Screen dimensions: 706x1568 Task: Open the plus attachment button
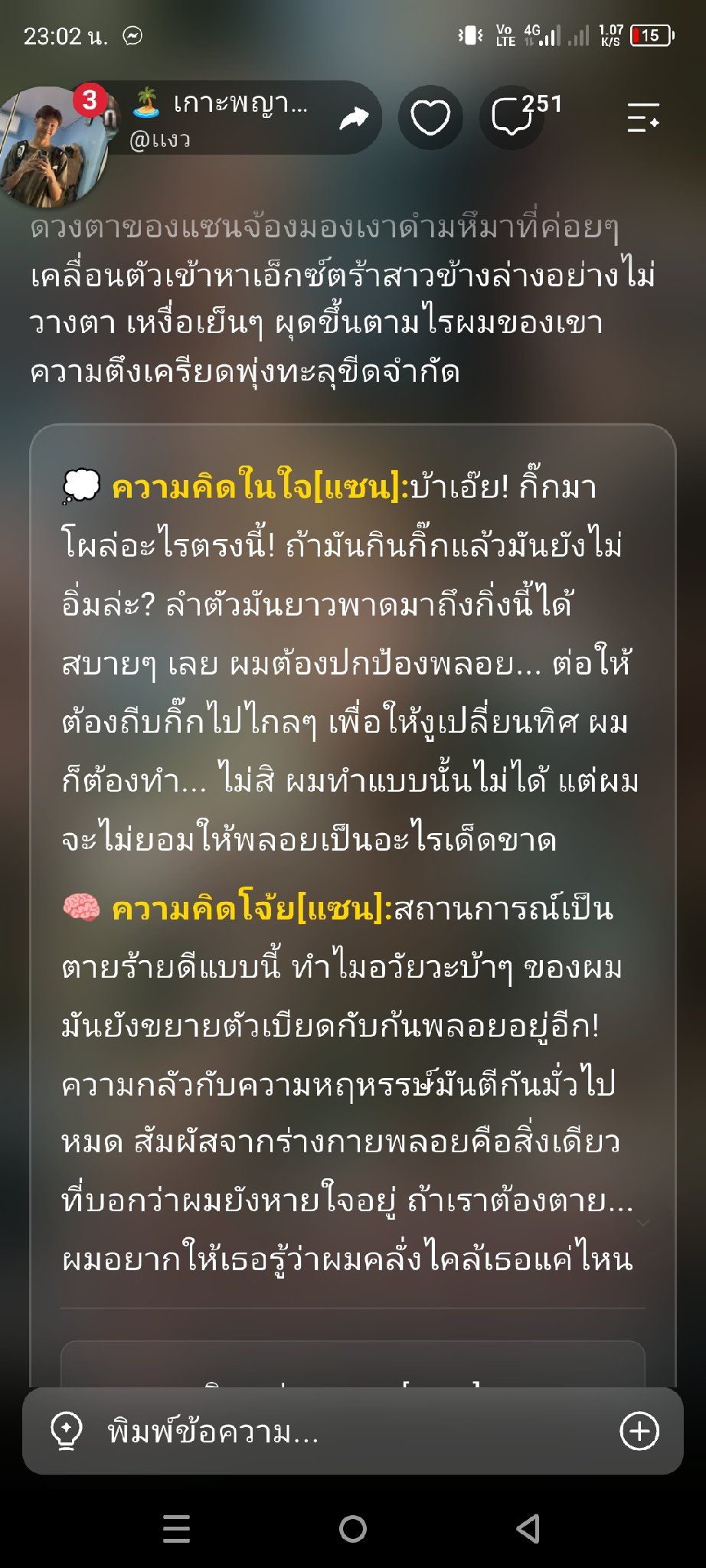pos(639,1431)
